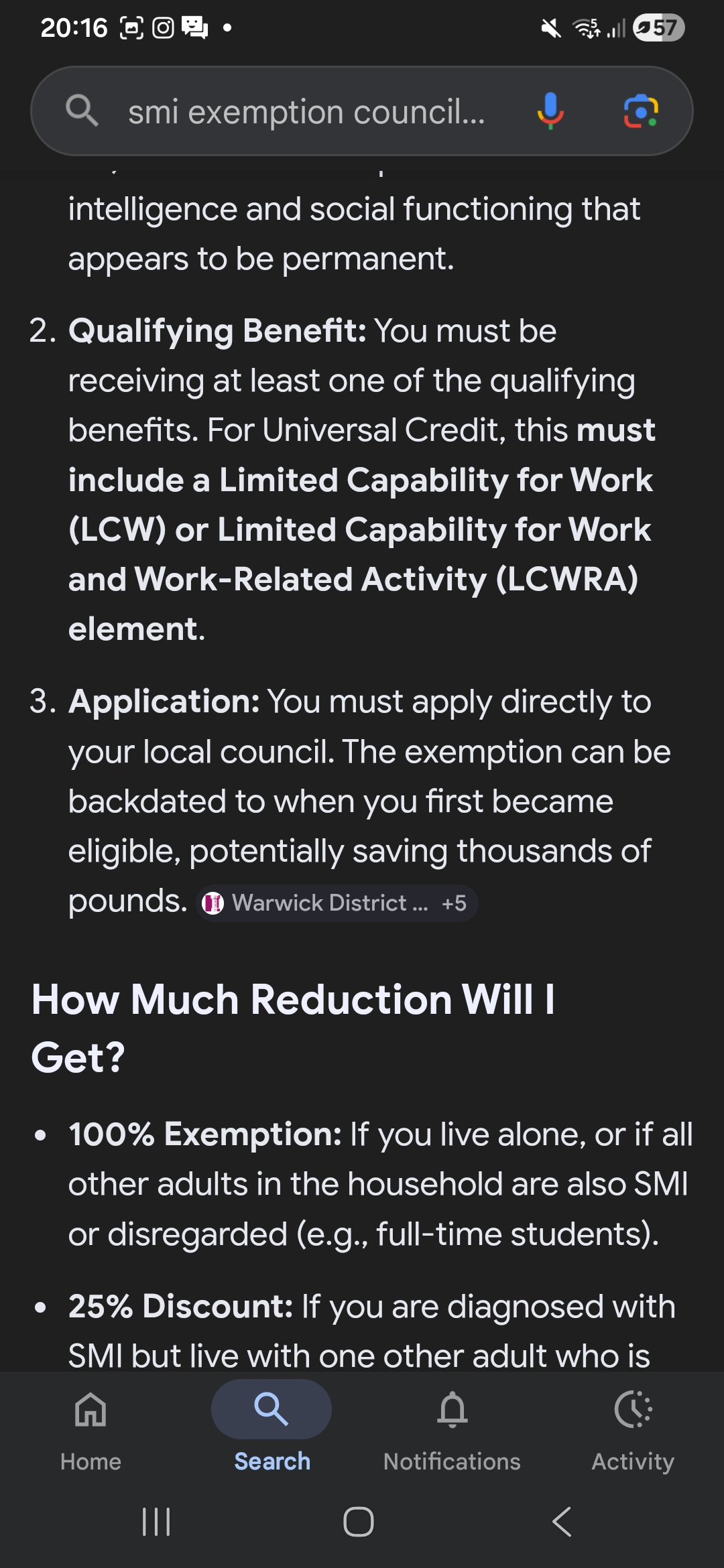Open Google Lens camera search
Screen dimensions: 724x1568
641,111
